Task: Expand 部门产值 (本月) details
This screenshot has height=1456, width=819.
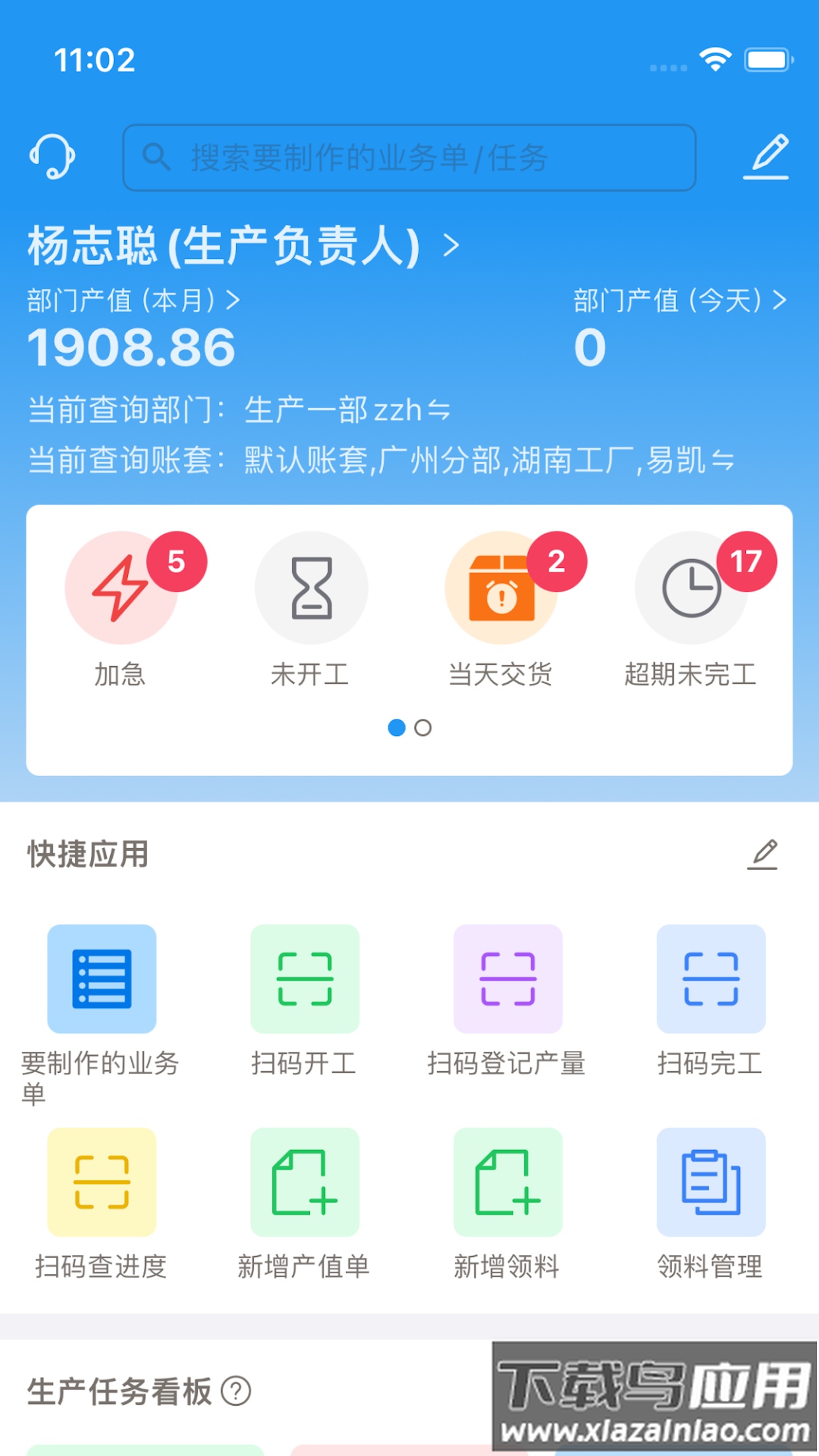Action: [234, 301]
